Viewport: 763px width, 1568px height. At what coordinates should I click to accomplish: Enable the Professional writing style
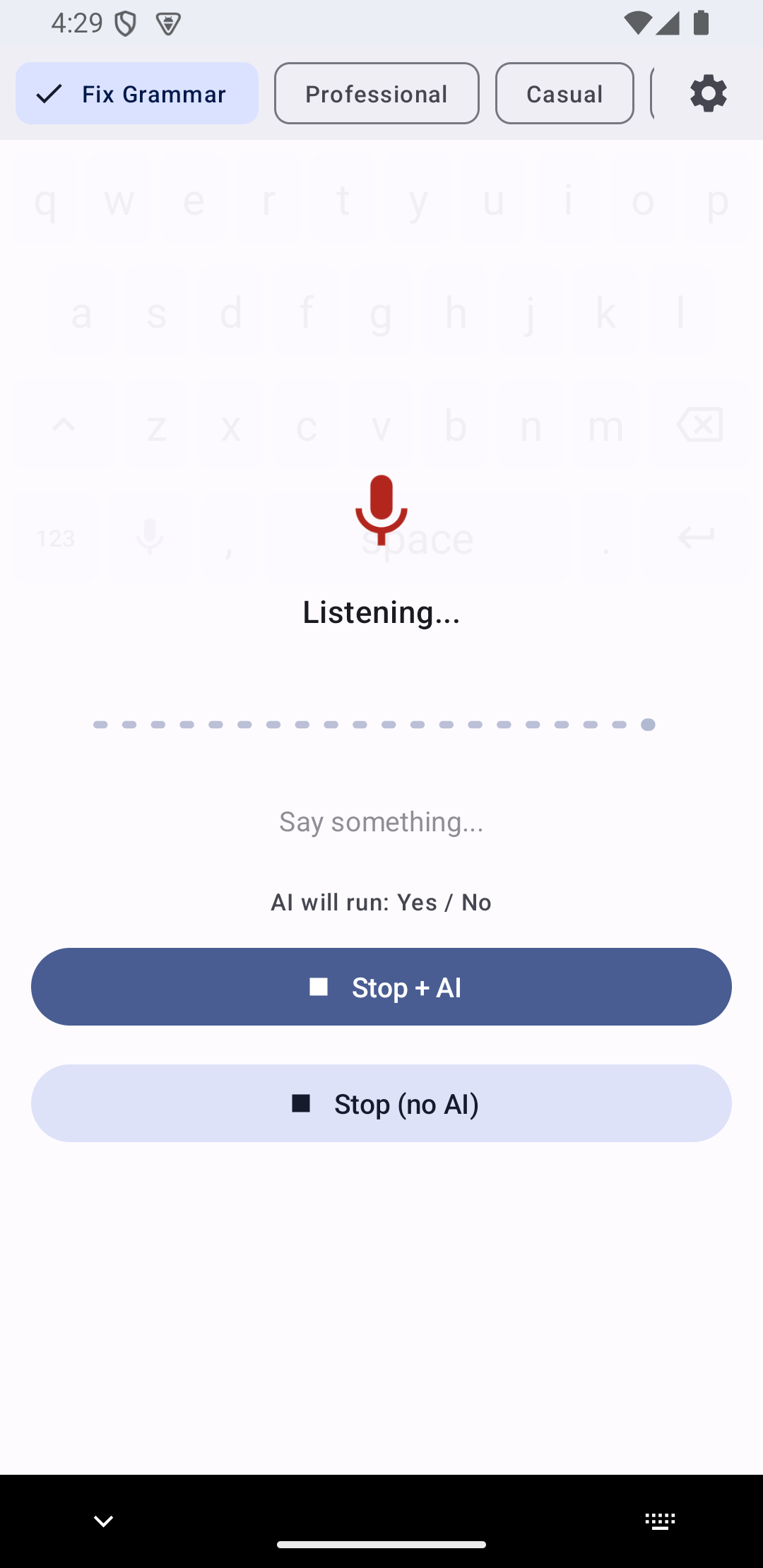[x=376, y=93]
